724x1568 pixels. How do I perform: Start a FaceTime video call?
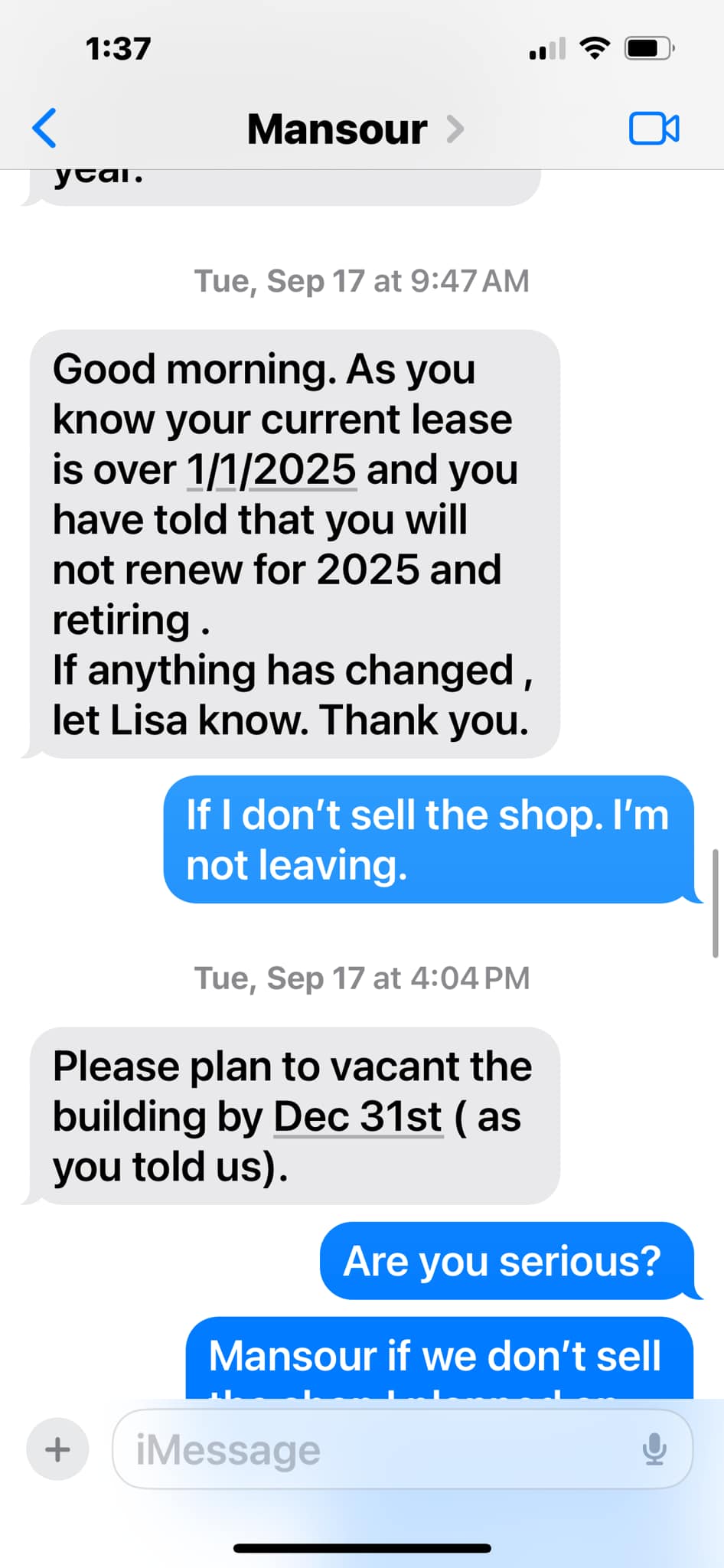click(654, 129)
